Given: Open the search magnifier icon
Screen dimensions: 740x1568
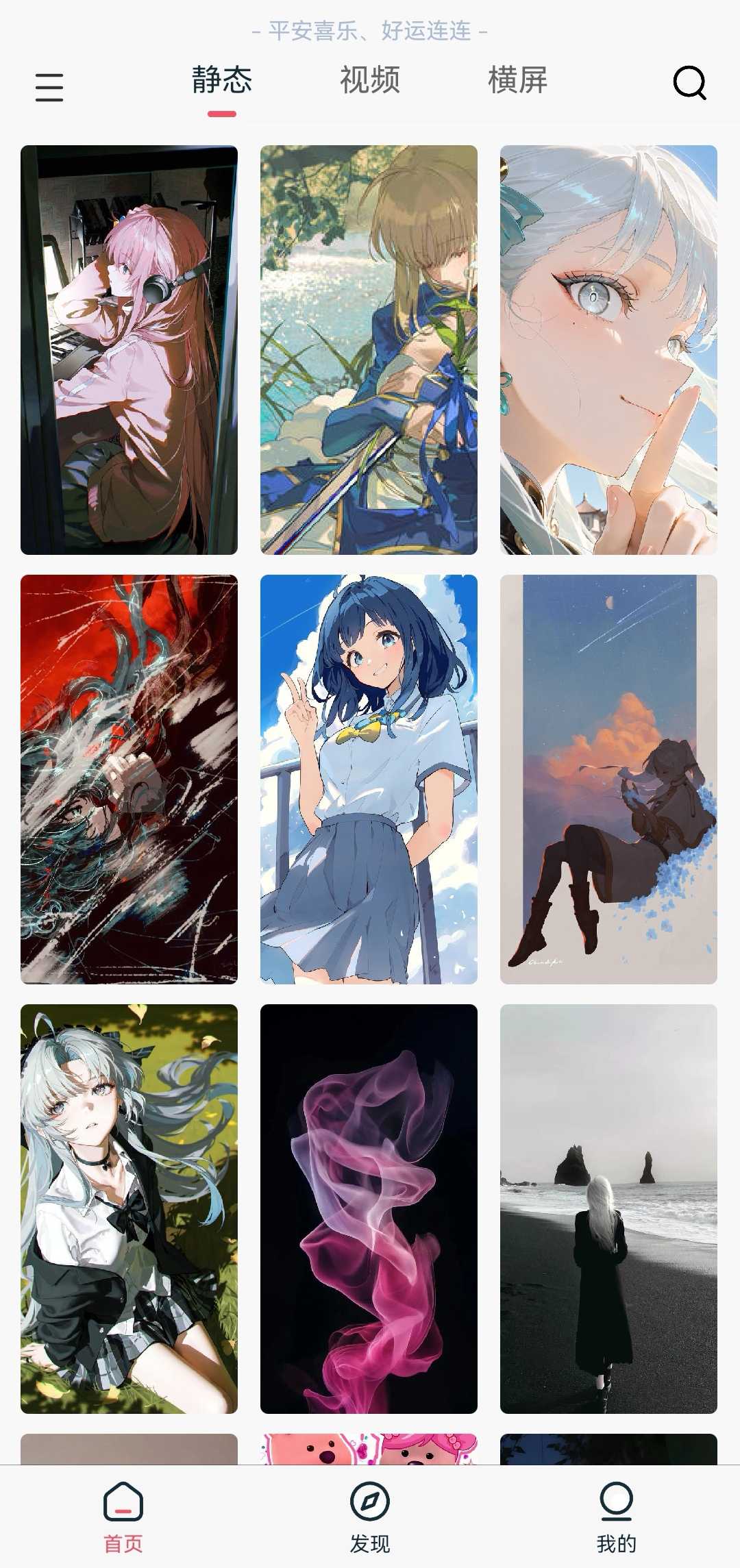Looking at the screenshot, I should (x=689, y=83).
